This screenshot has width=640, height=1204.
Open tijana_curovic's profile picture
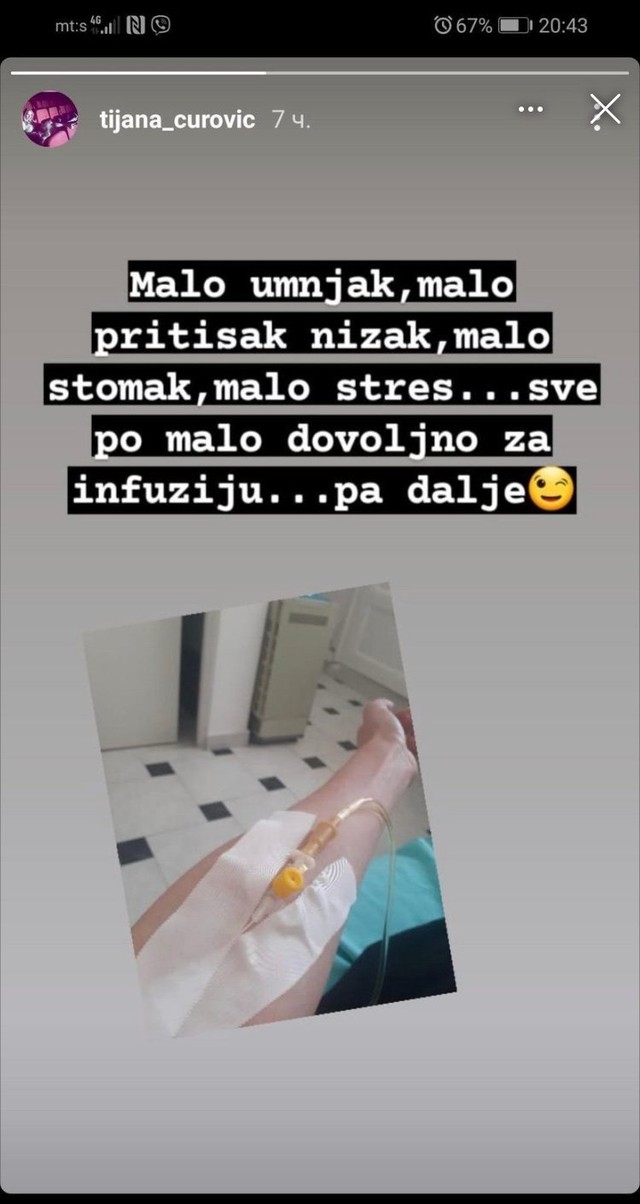point(50,119)
